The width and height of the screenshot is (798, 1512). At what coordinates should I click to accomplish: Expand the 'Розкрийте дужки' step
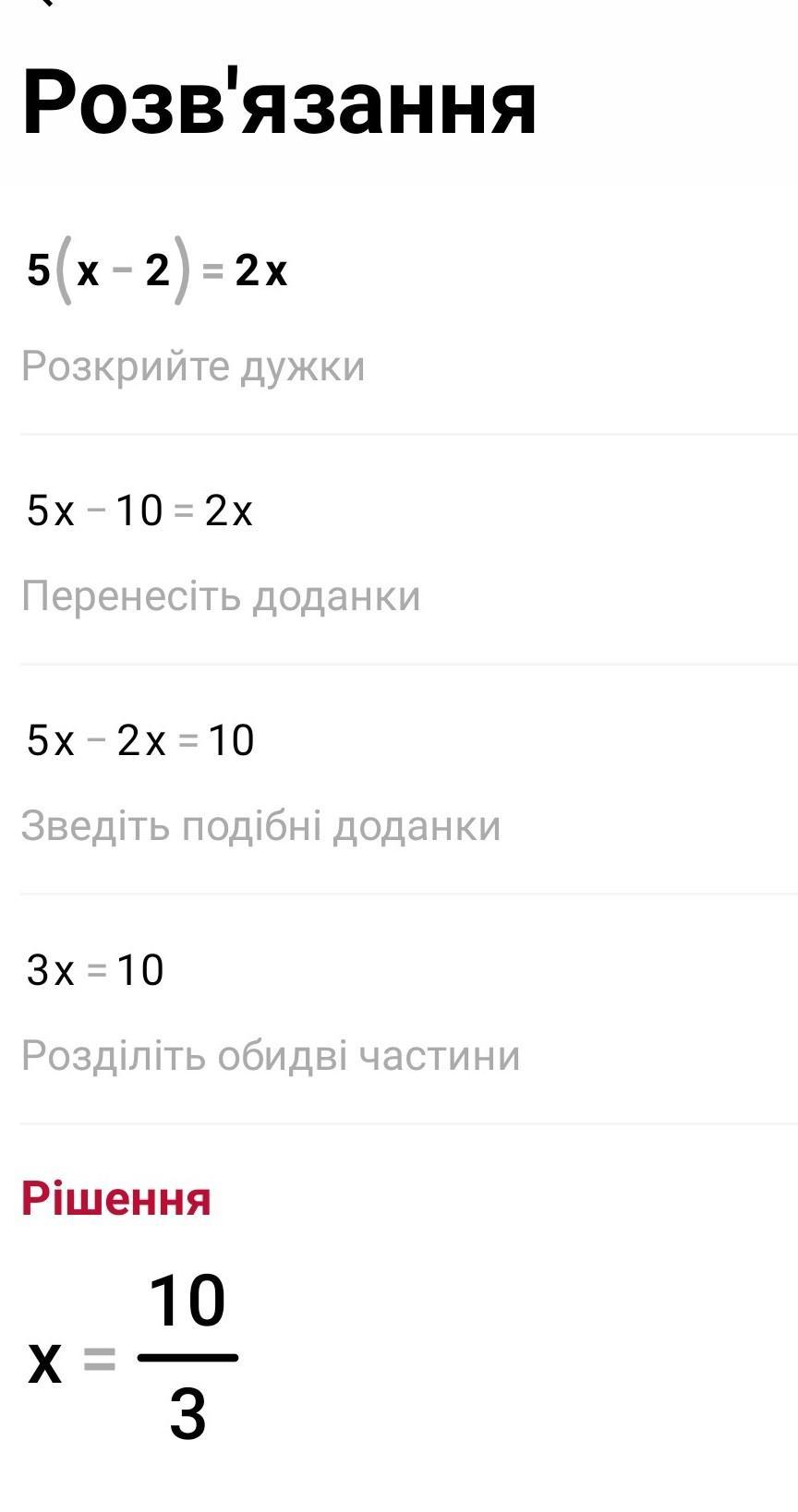(193, 366)
